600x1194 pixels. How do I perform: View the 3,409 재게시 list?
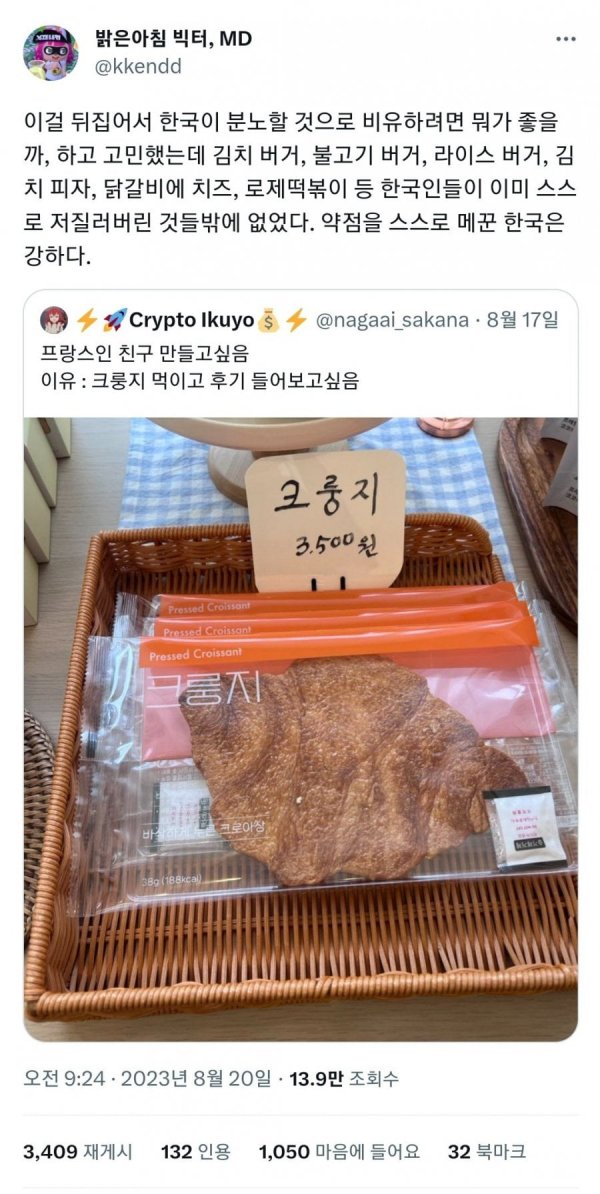(80, 1152)
